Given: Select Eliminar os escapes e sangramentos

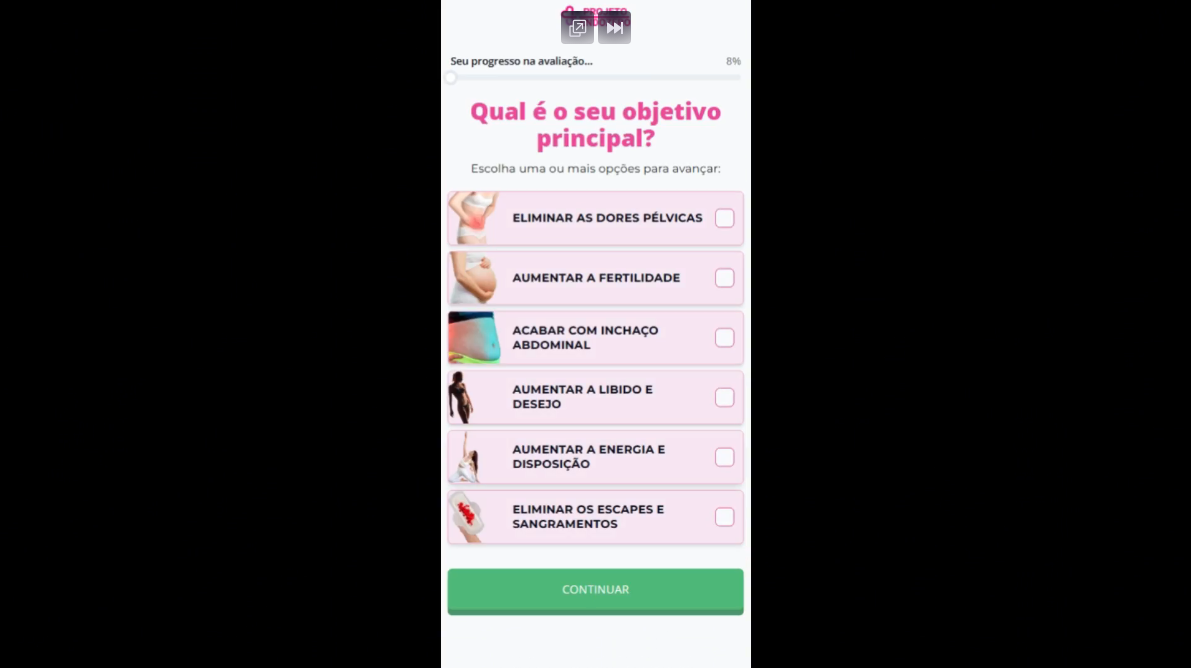Looking at the screenshot, I should click(x=724, y=517).
